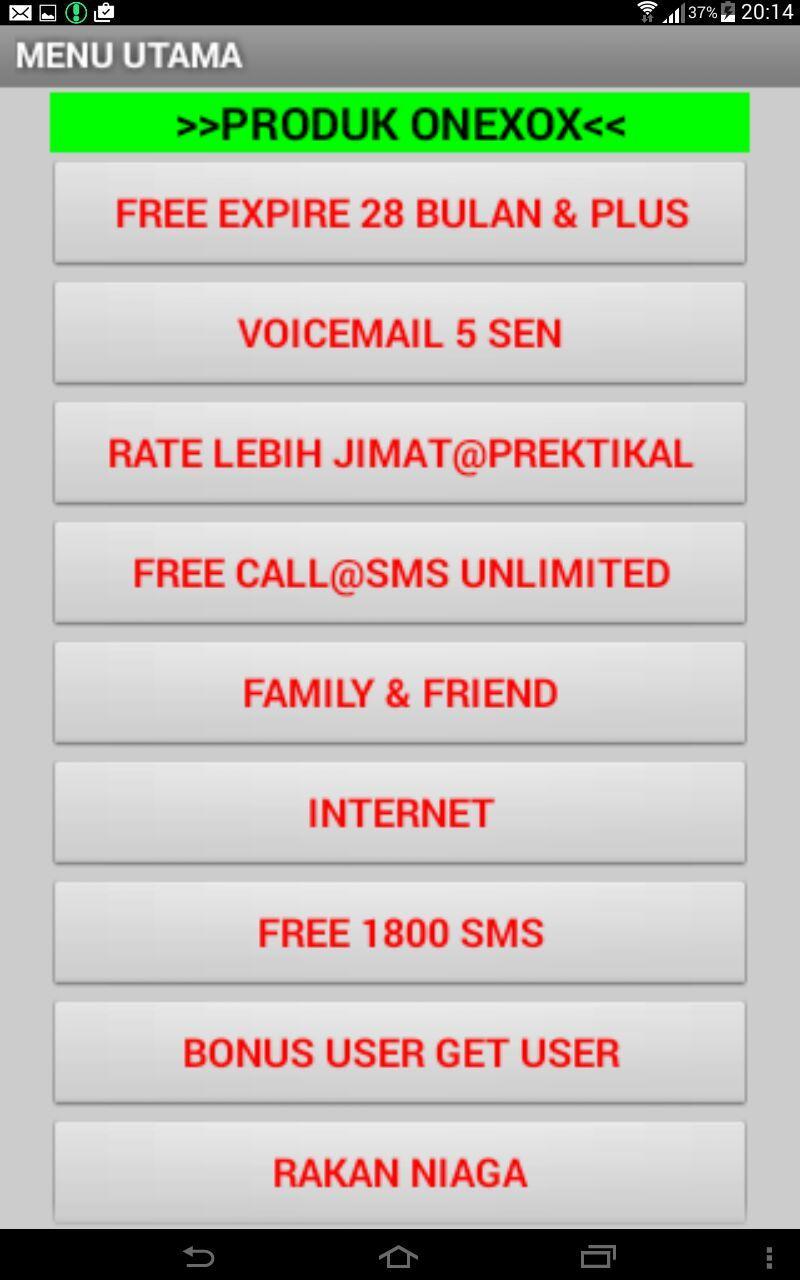Tap RATE LEBIH JIMAT@PREKTIKAL
800x1280 pixels.
(400, 453)
